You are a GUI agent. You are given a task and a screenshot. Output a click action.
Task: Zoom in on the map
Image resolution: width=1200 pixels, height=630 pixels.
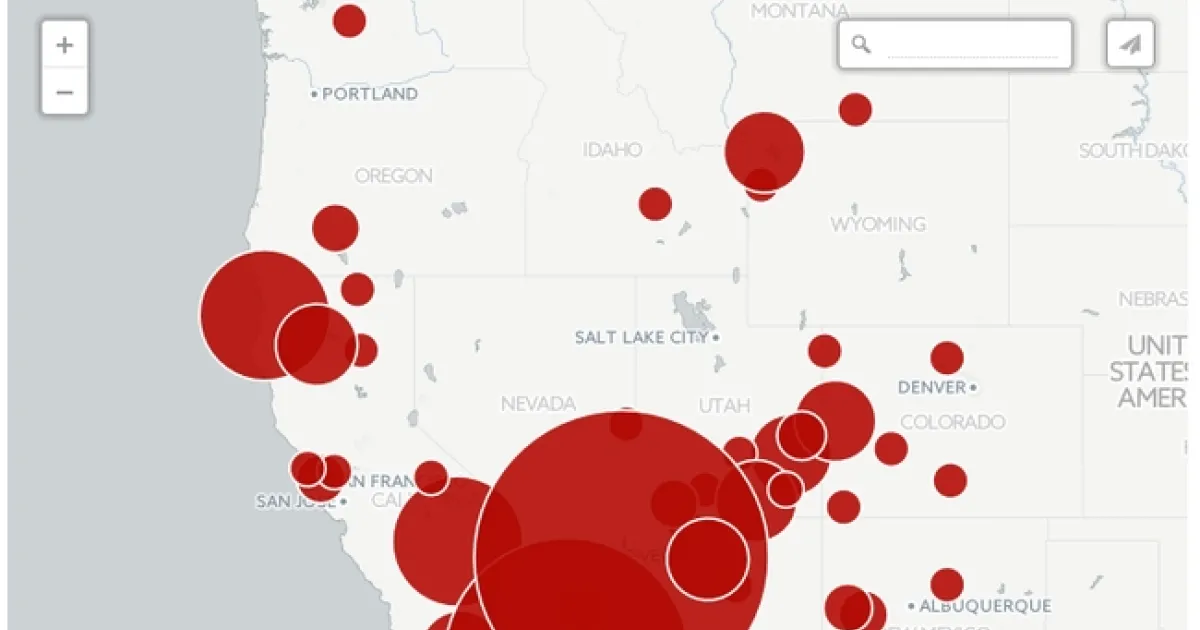pos(65,45)
